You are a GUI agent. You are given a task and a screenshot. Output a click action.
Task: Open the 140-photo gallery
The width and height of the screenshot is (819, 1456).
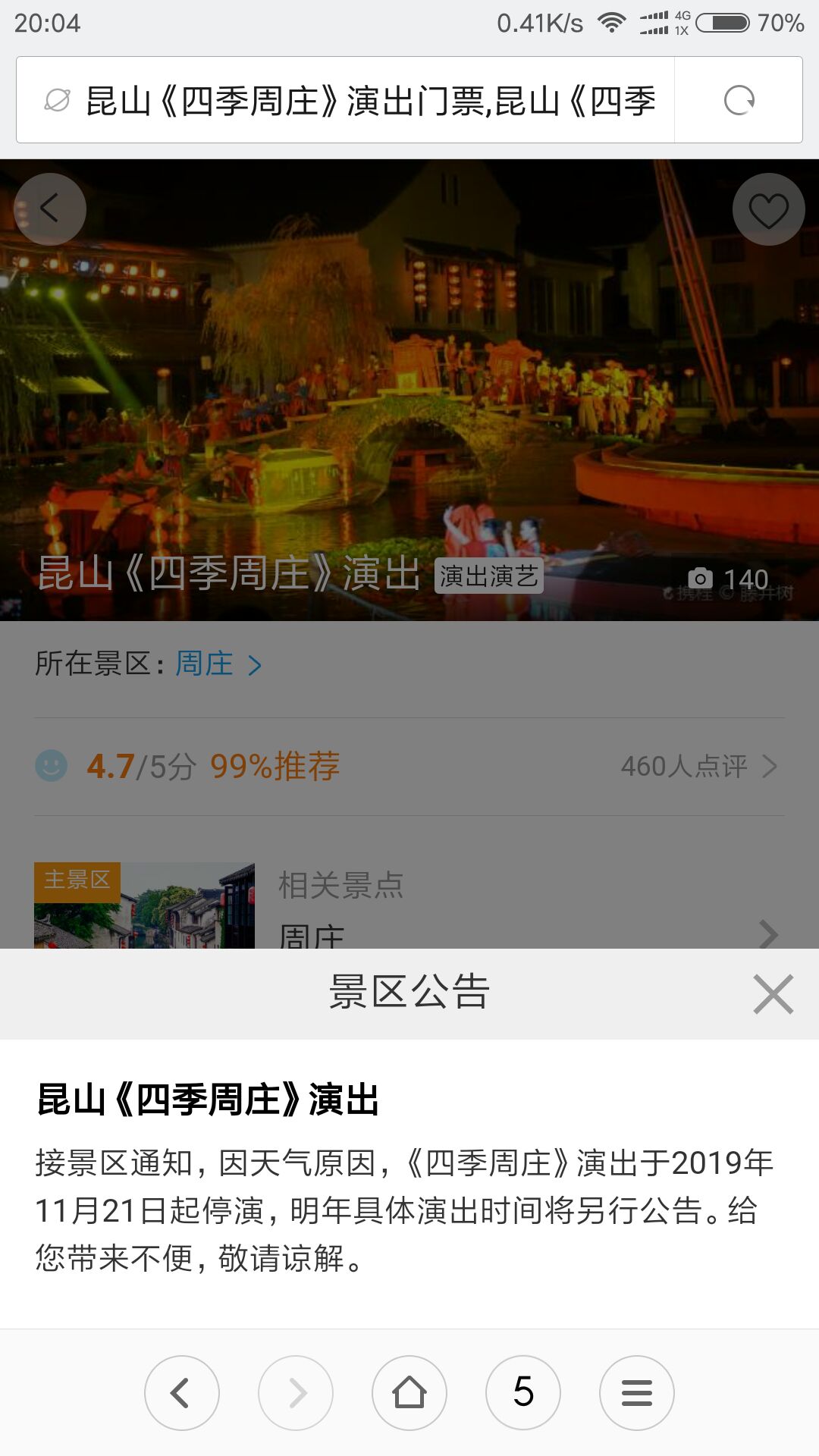tap(728, 579)
